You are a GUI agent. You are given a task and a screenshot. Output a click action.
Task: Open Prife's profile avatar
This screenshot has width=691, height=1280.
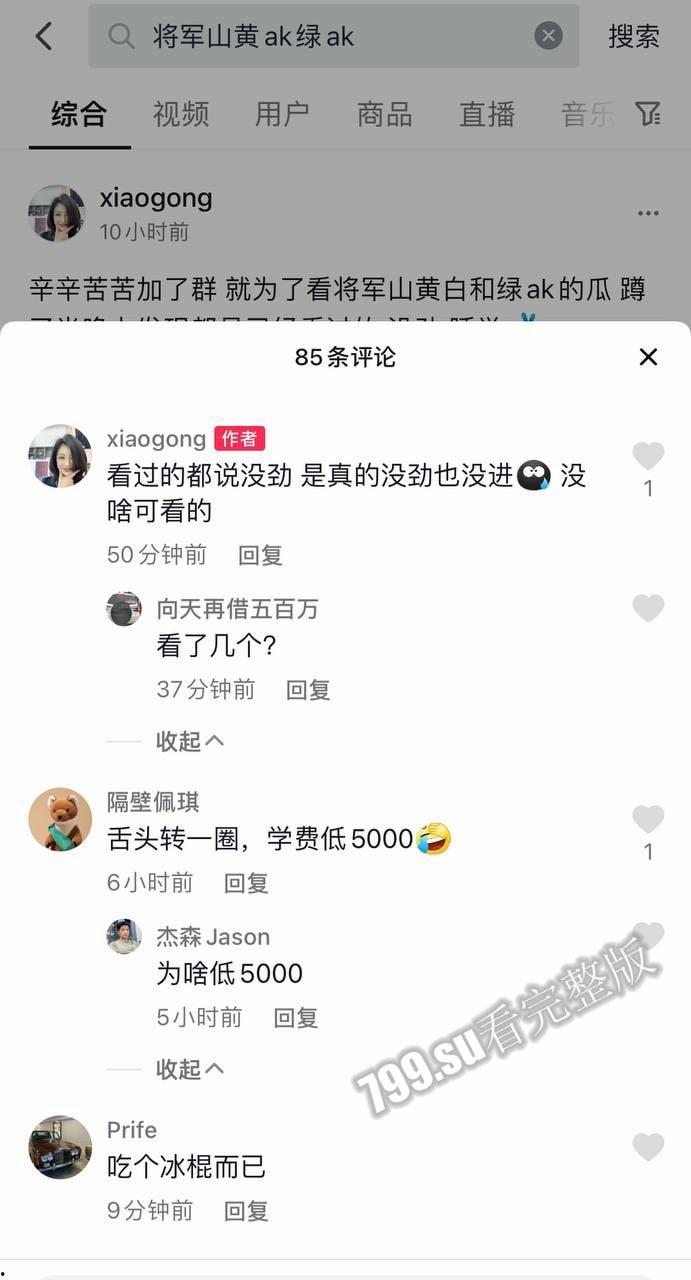(x=60, y=1147)
